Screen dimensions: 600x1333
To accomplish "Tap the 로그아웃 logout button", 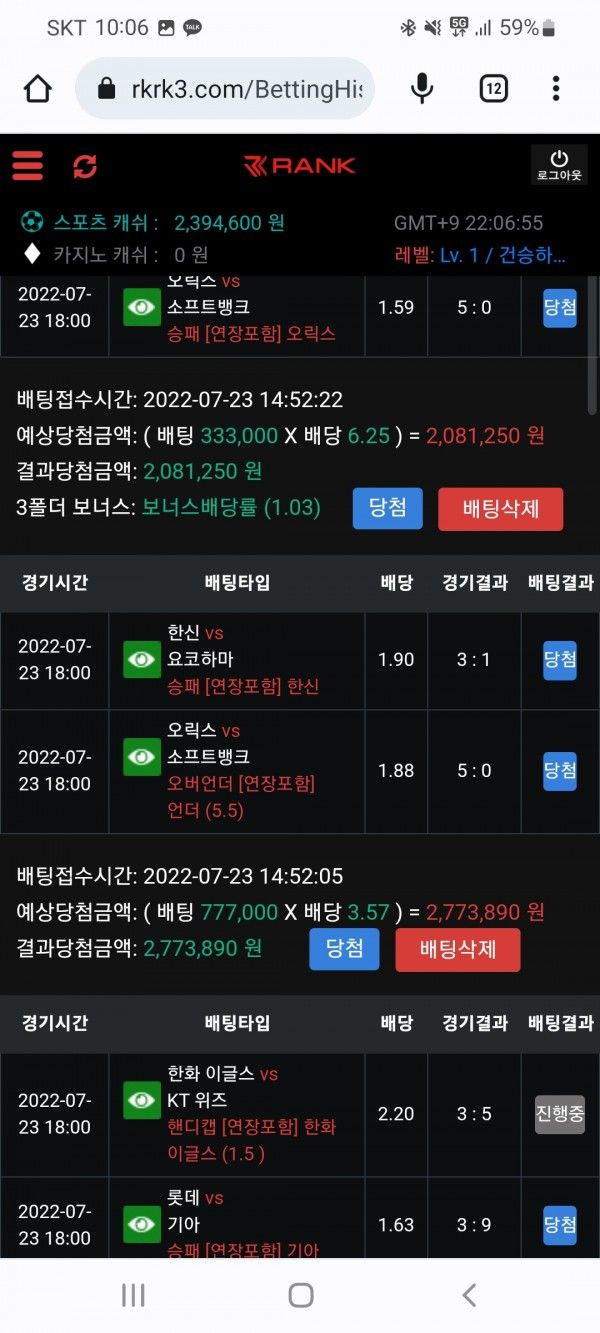I will tap(559, 165).
